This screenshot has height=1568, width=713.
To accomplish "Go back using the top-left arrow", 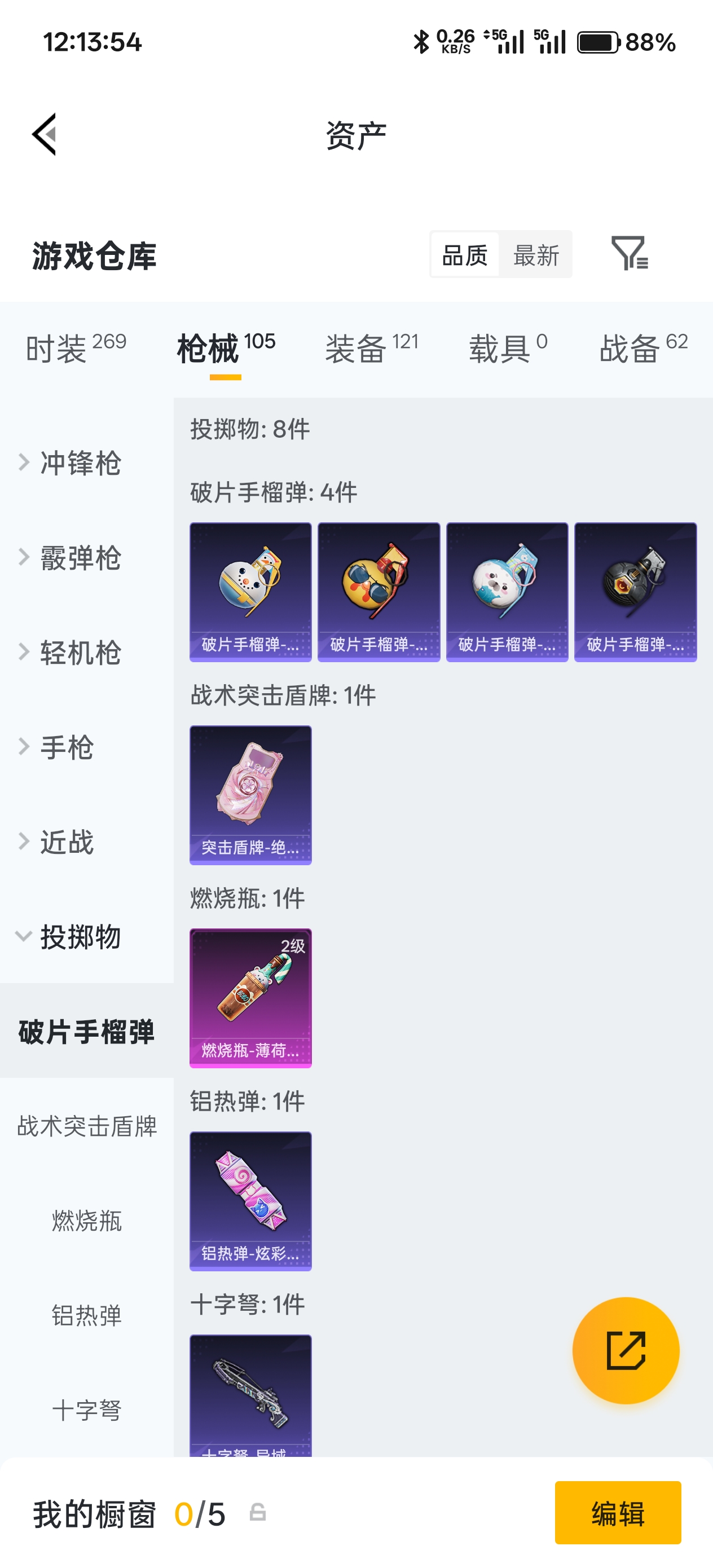I will 45,134.
